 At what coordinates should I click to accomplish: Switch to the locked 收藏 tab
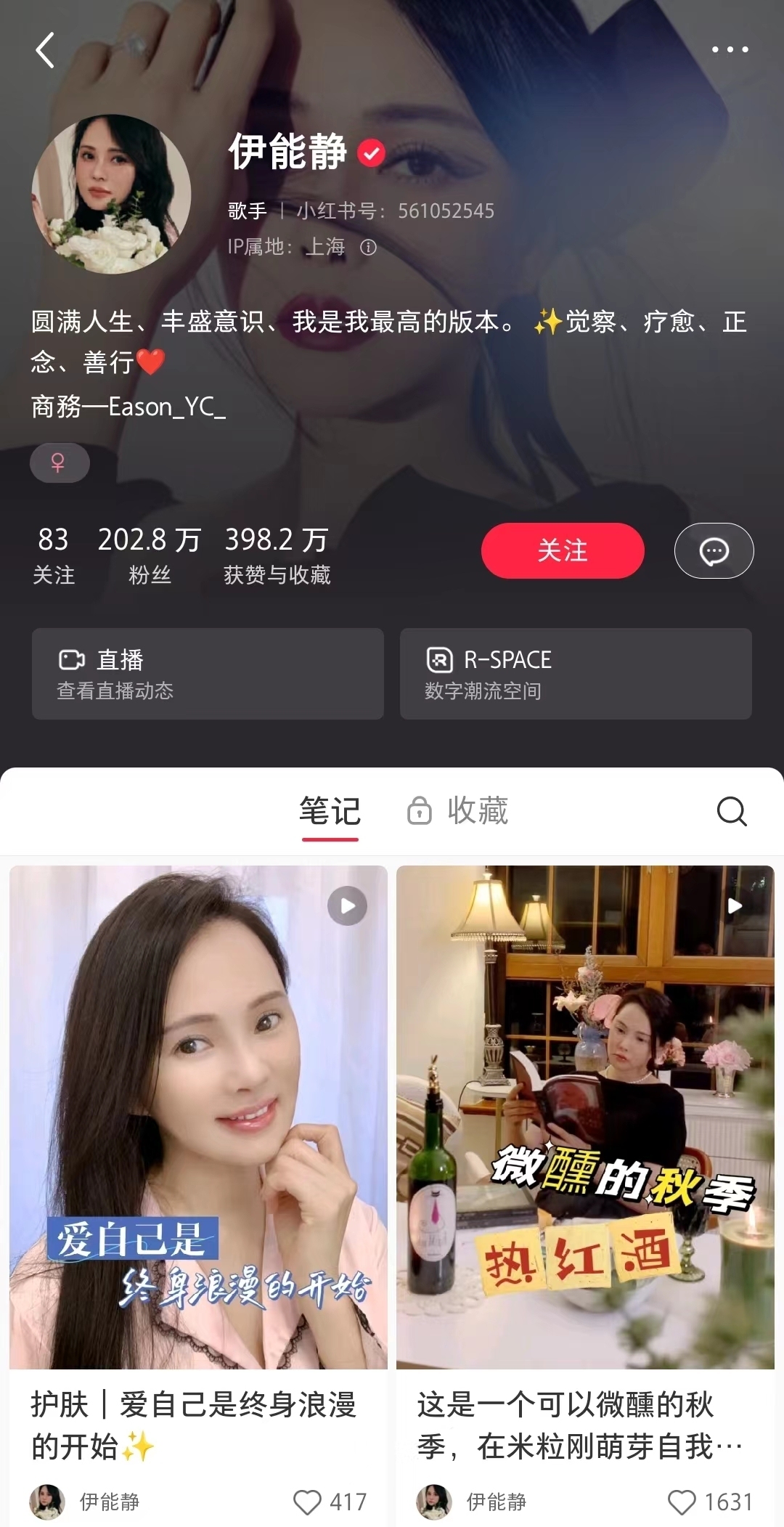point(459,811)
